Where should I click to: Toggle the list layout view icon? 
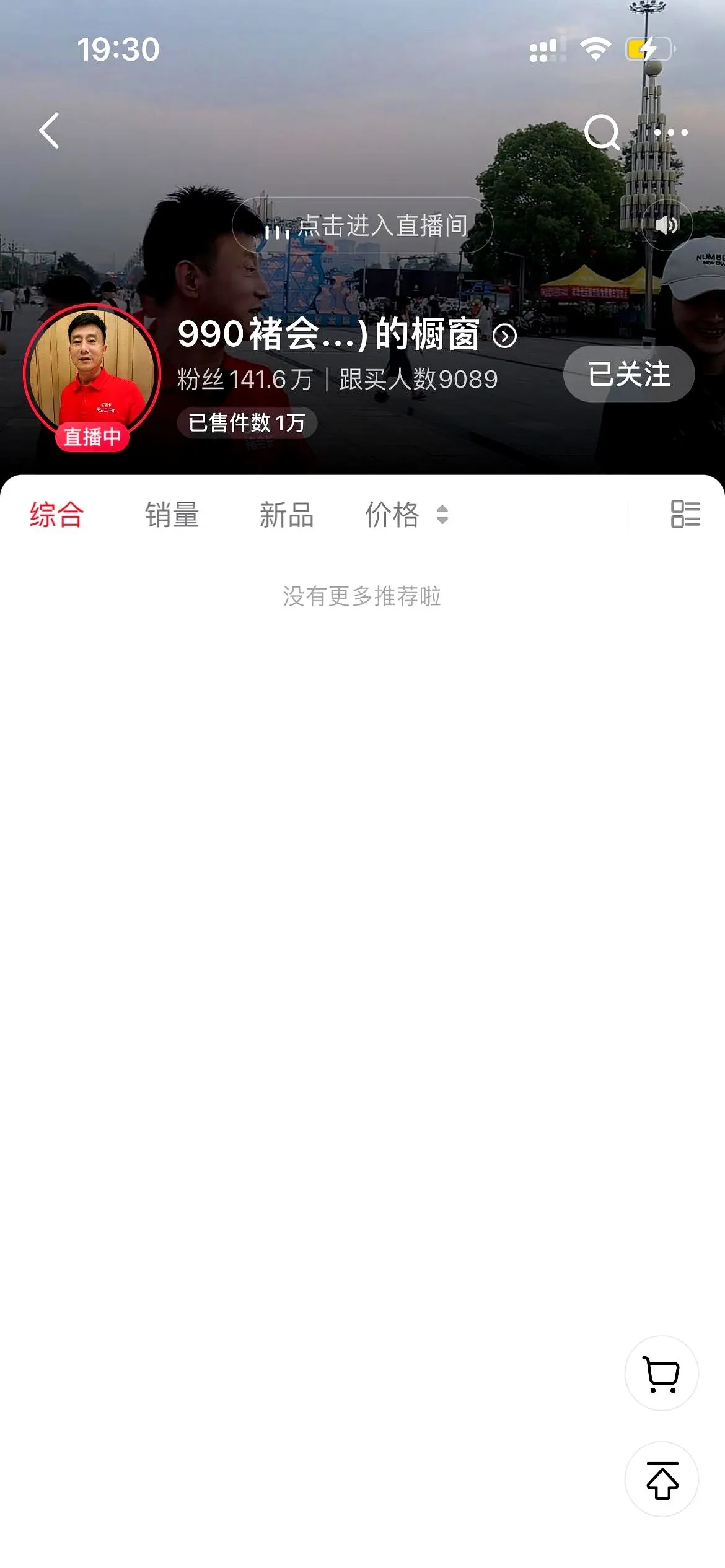[x=685, y=515]
